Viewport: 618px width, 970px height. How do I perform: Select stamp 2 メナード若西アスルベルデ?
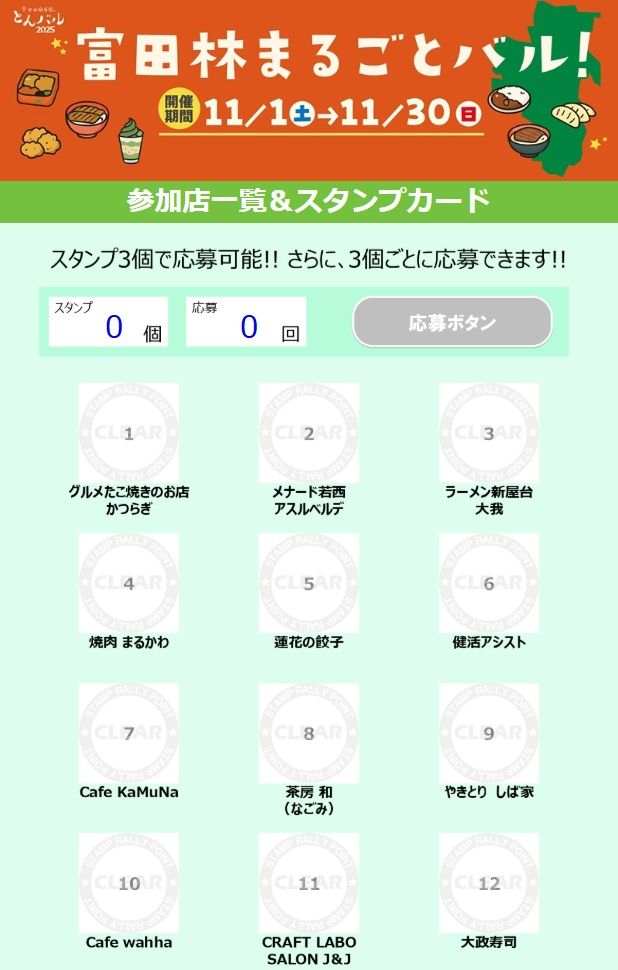(x=309, y=433)
